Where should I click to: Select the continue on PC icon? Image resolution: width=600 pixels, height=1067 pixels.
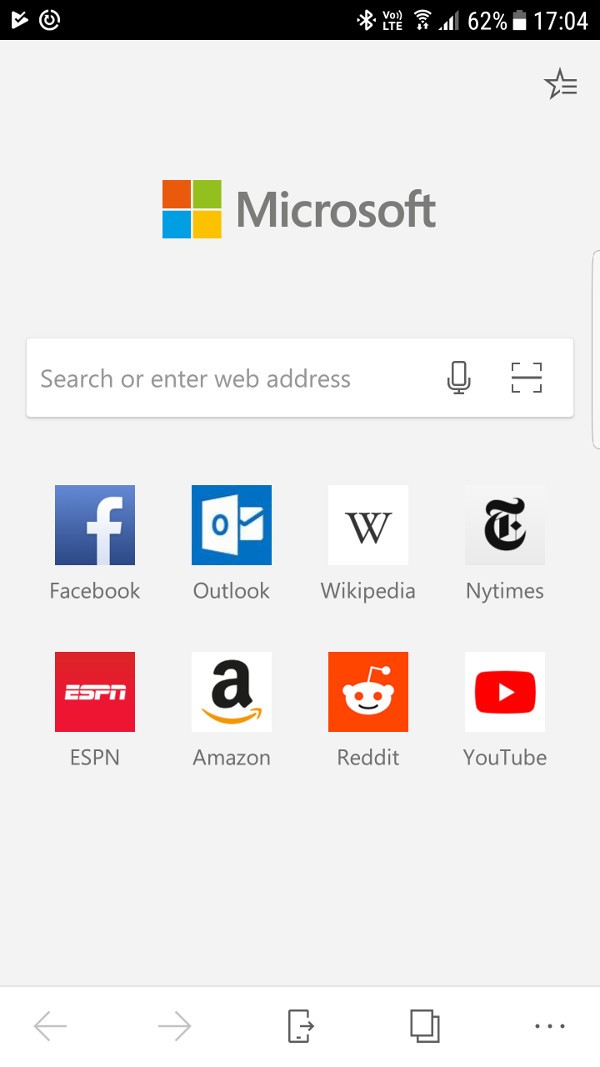(300, 1026)
